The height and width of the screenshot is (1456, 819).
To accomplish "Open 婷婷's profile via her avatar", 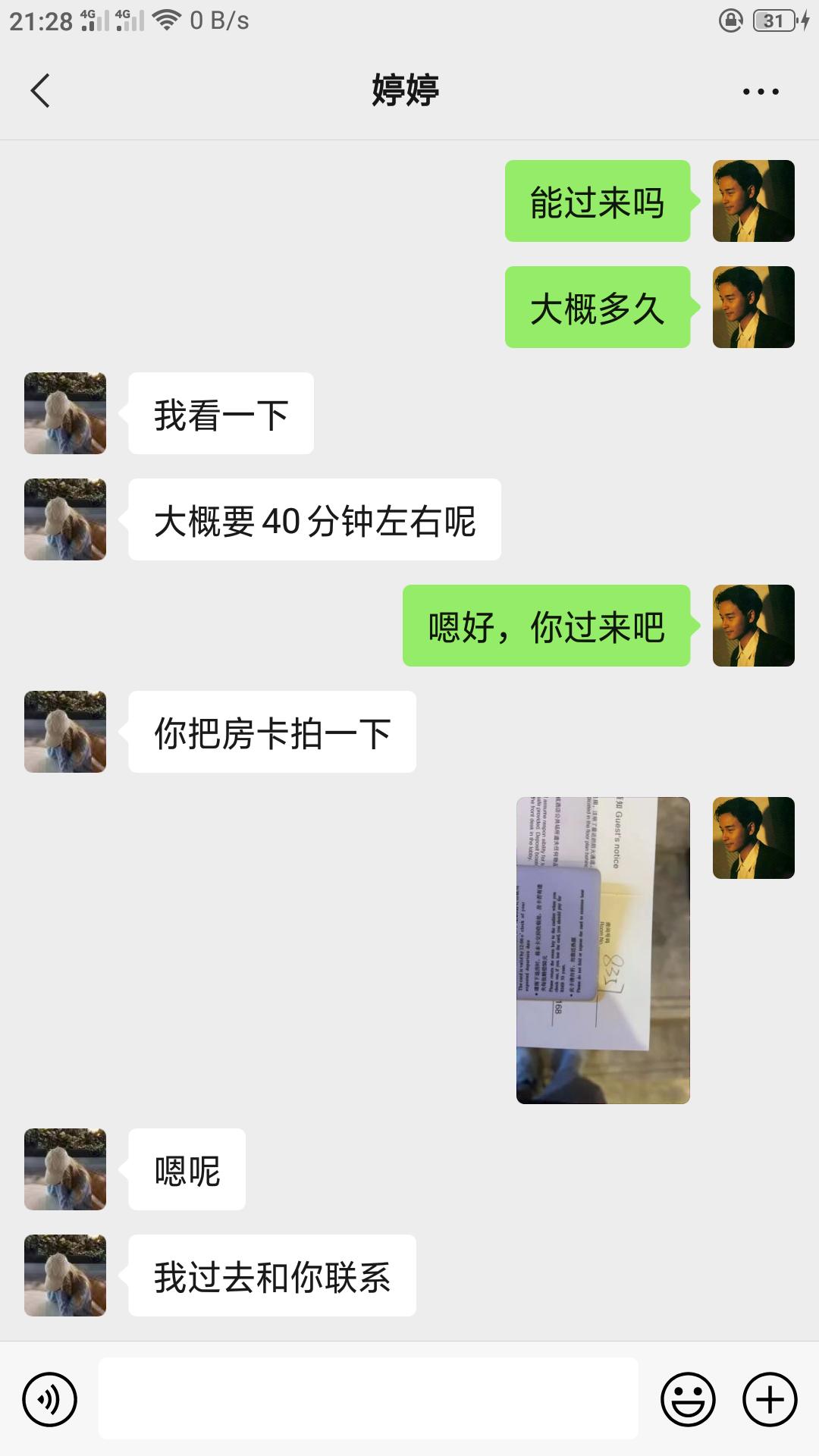I will [65, 413].
